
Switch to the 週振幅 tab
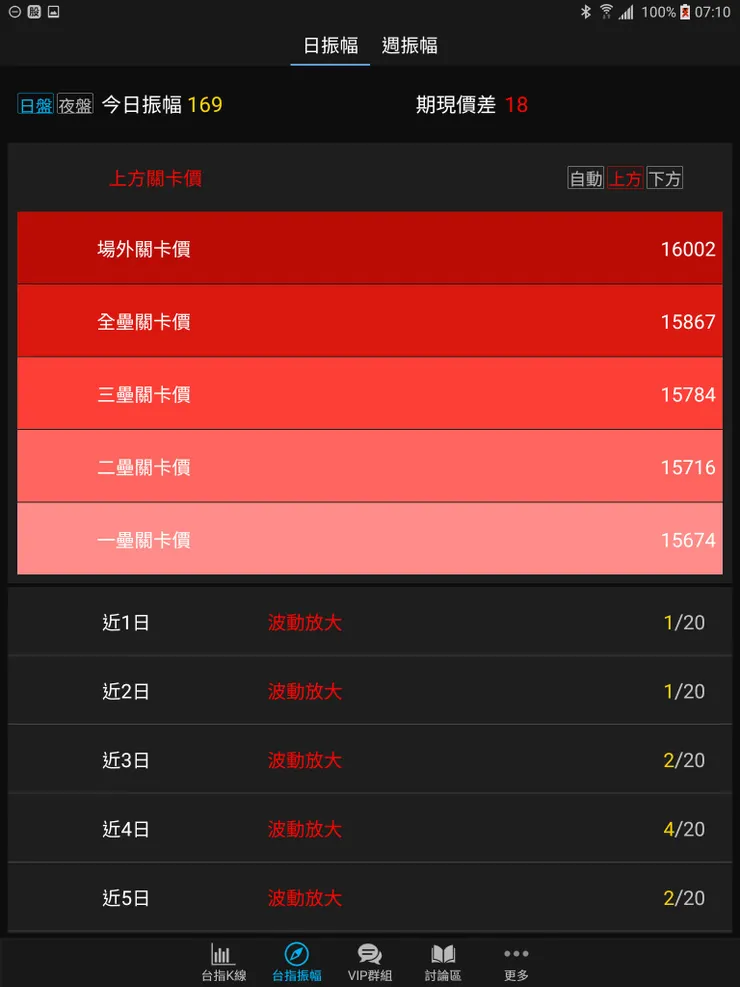pyautogui.click(x=409, y=45)
